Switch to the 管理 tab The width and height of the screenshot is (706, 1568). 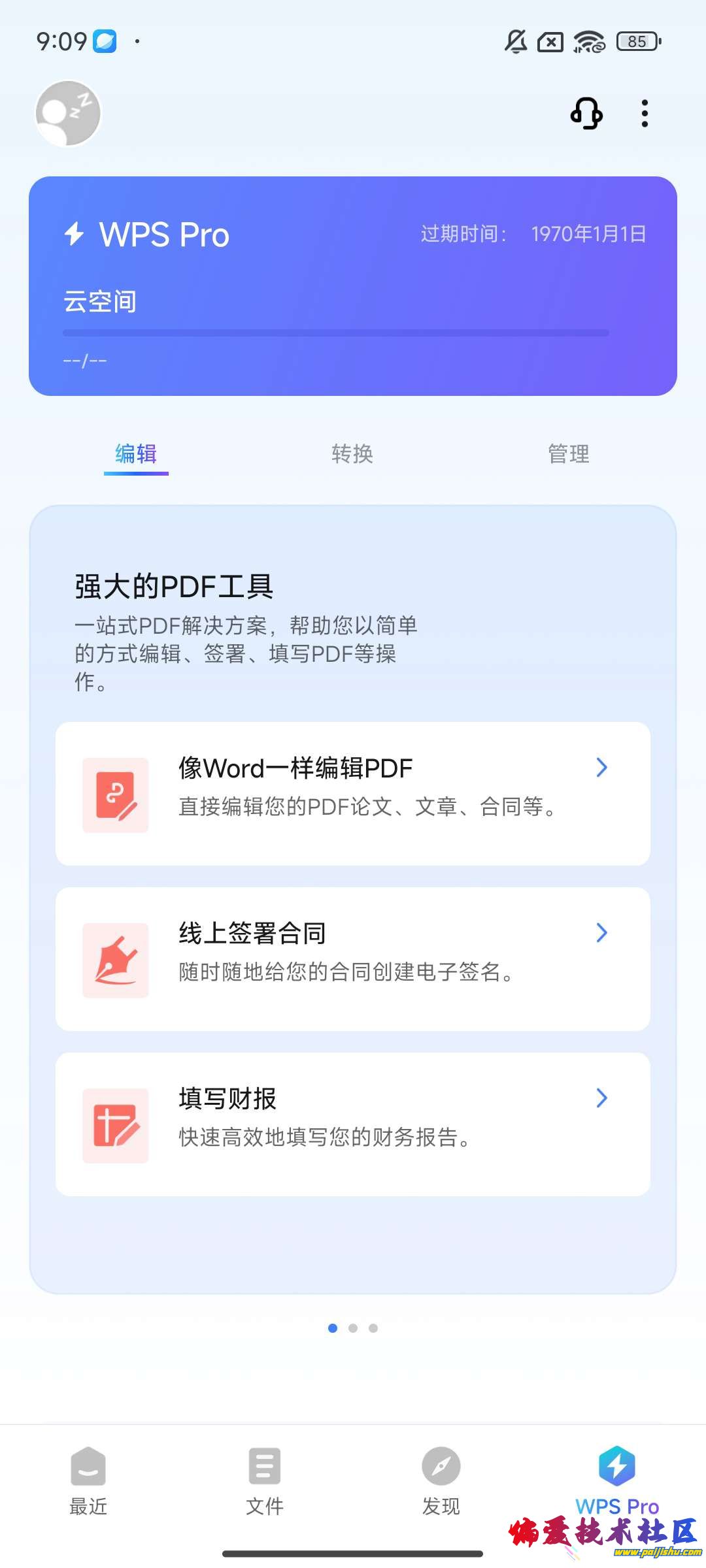coord(569,454)
